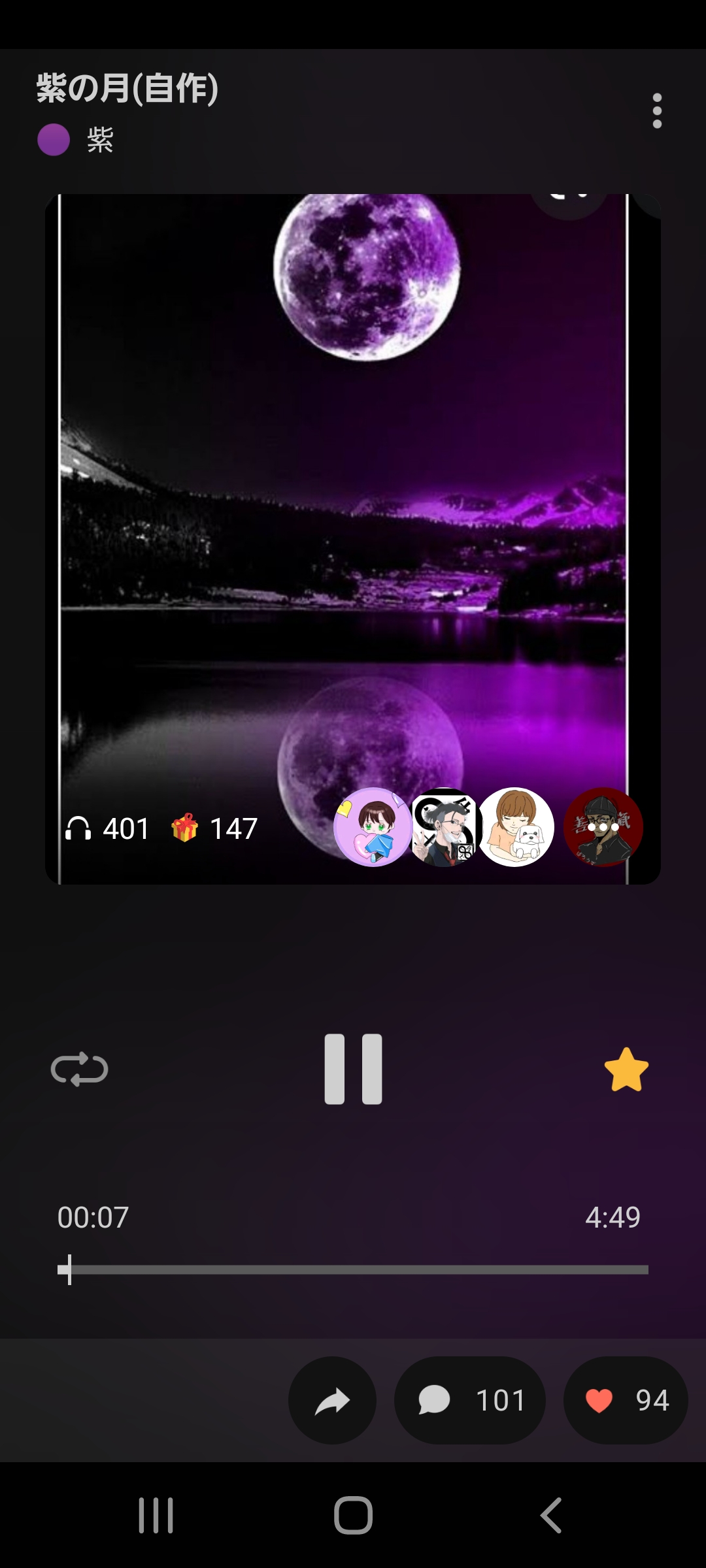Open the avatar of the woman with a white dog
Screen dimensions: 706x1568
point(516,827)
